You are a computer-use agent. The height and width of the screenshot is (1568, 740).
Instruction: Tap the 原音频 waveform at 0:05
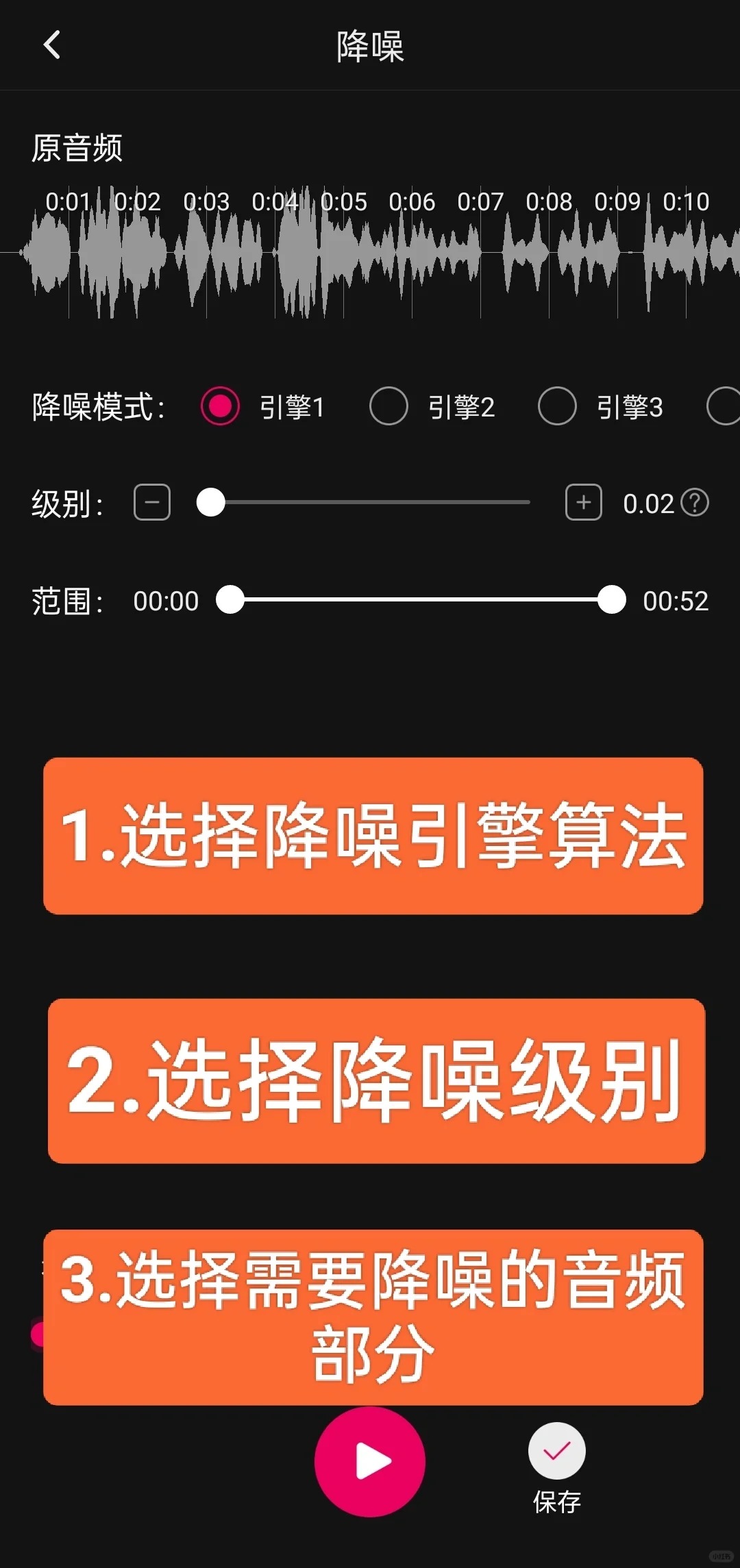(343, 253)
